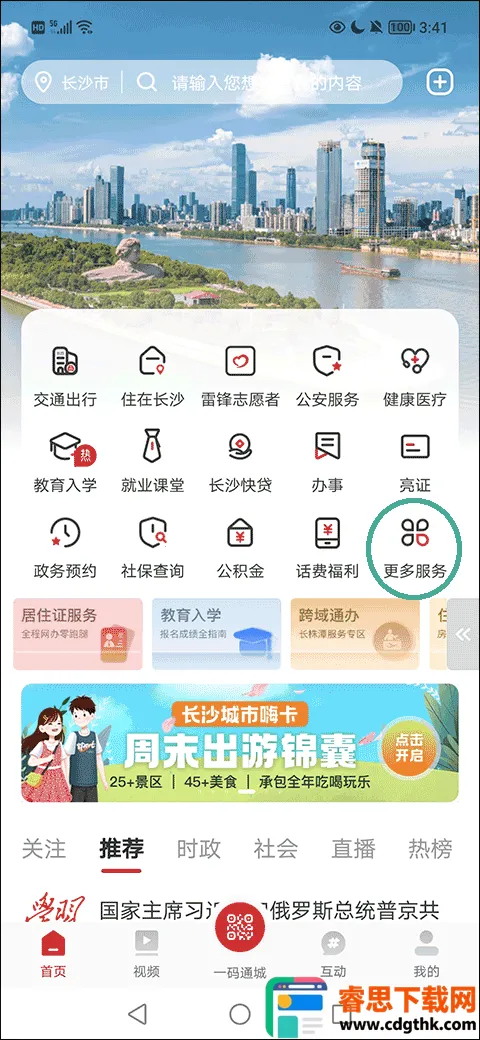The image size is (480, 1040).
Task: Open 健康医疗 service
Action: tap(415, 375)
